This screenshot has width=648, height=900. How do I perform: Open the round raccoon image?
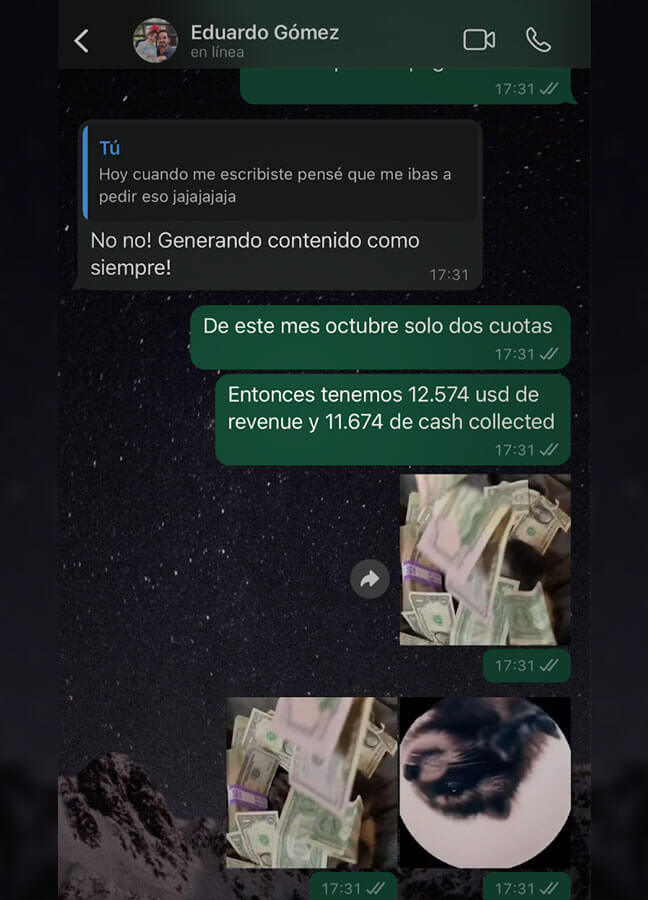485,782
